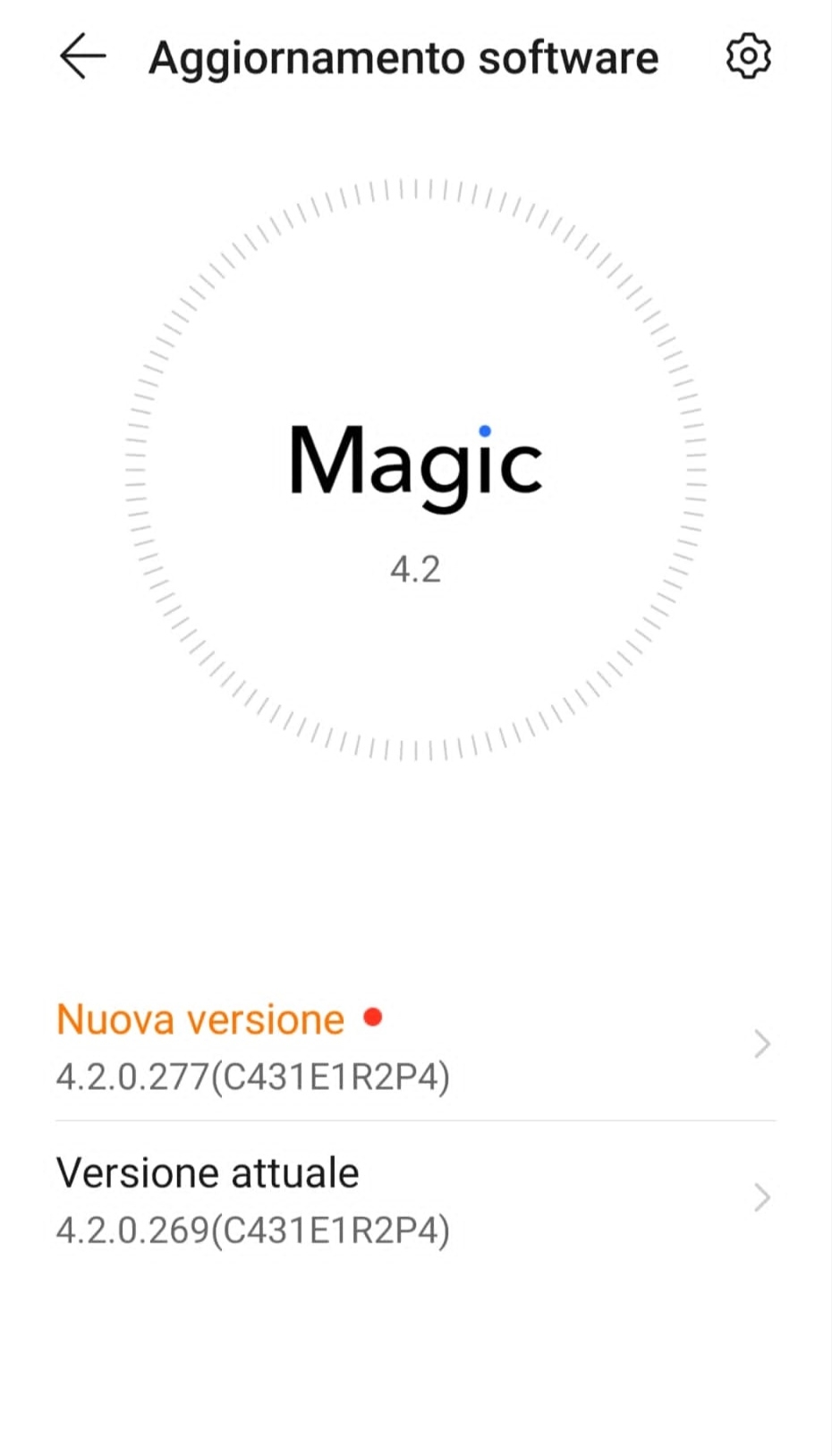Click the divider between the two version rows
832x1456 pixels.
pos(416,1118)
